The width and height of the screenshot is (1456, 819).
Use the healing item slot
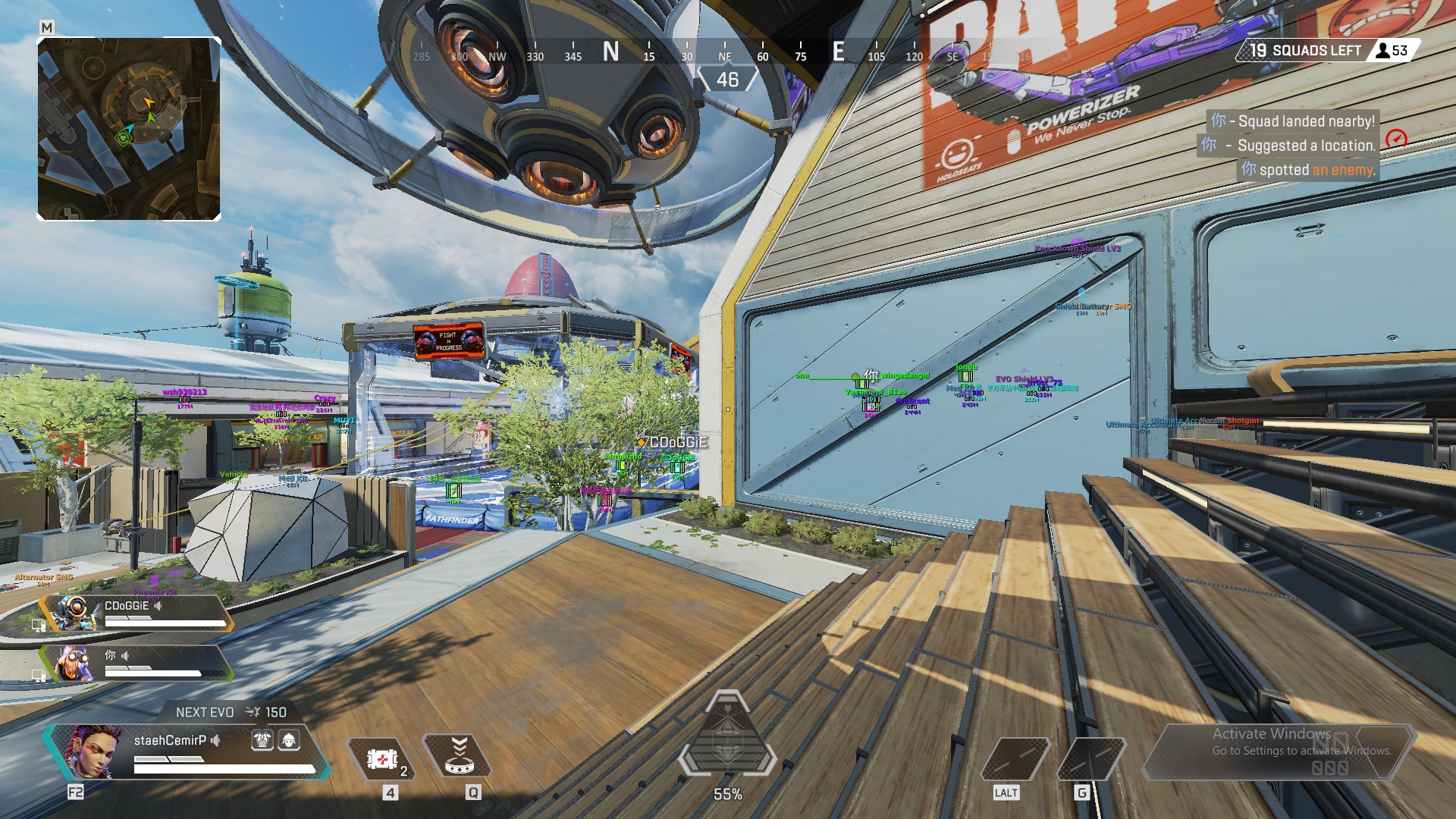pyautogui.click(x=383, y=758)
